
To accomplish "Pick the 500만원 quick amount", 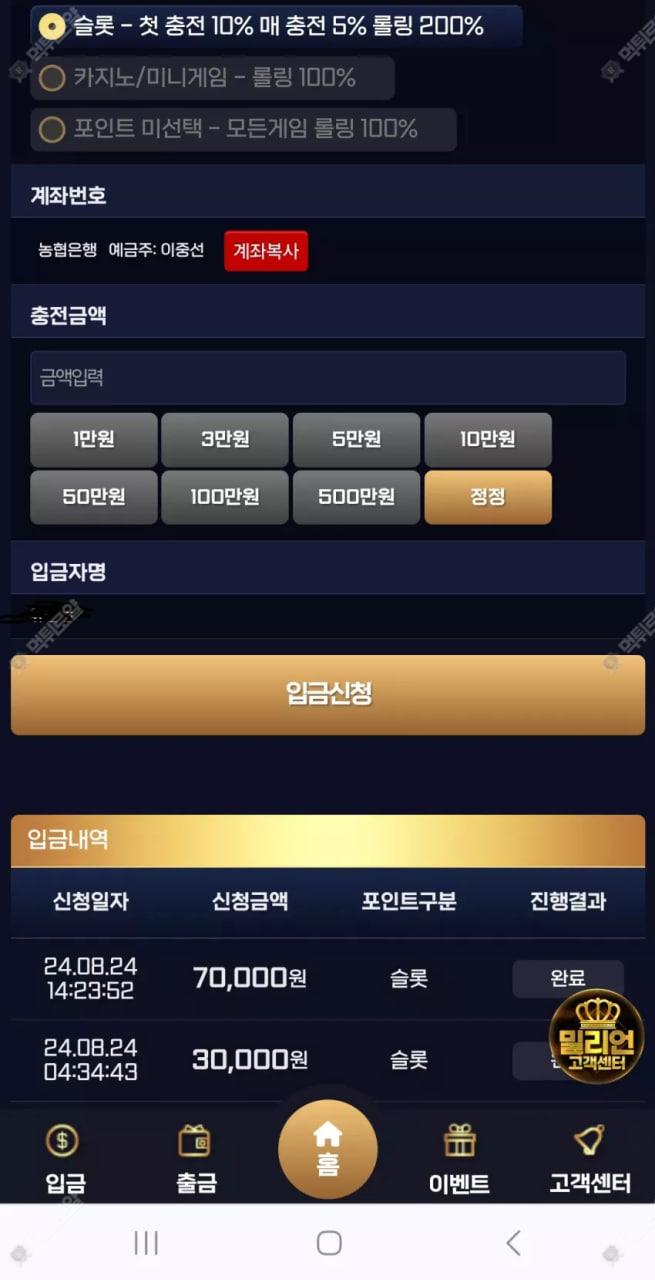I will (356, 497).
